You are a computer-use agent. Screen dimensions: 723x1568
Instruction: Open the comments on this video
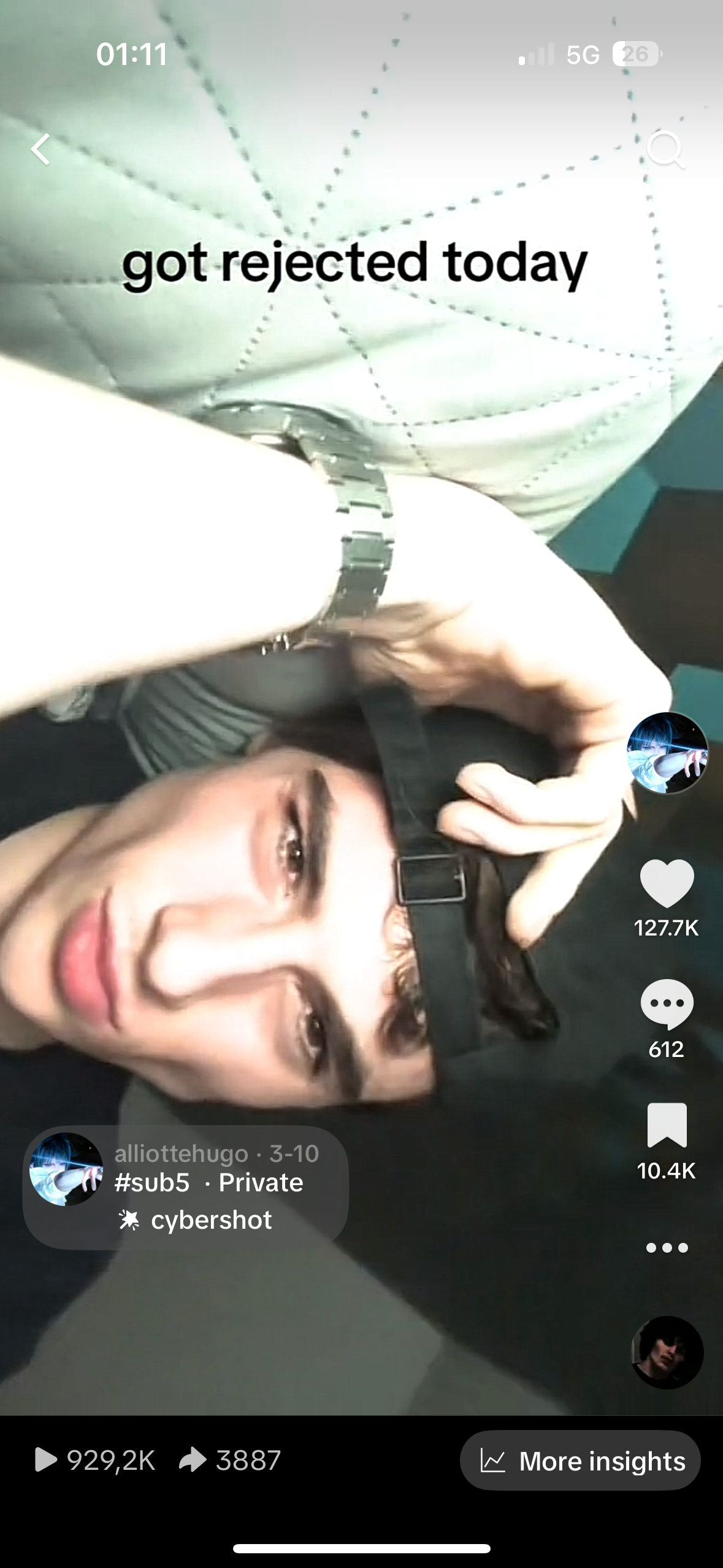(x=667, y=1004)
